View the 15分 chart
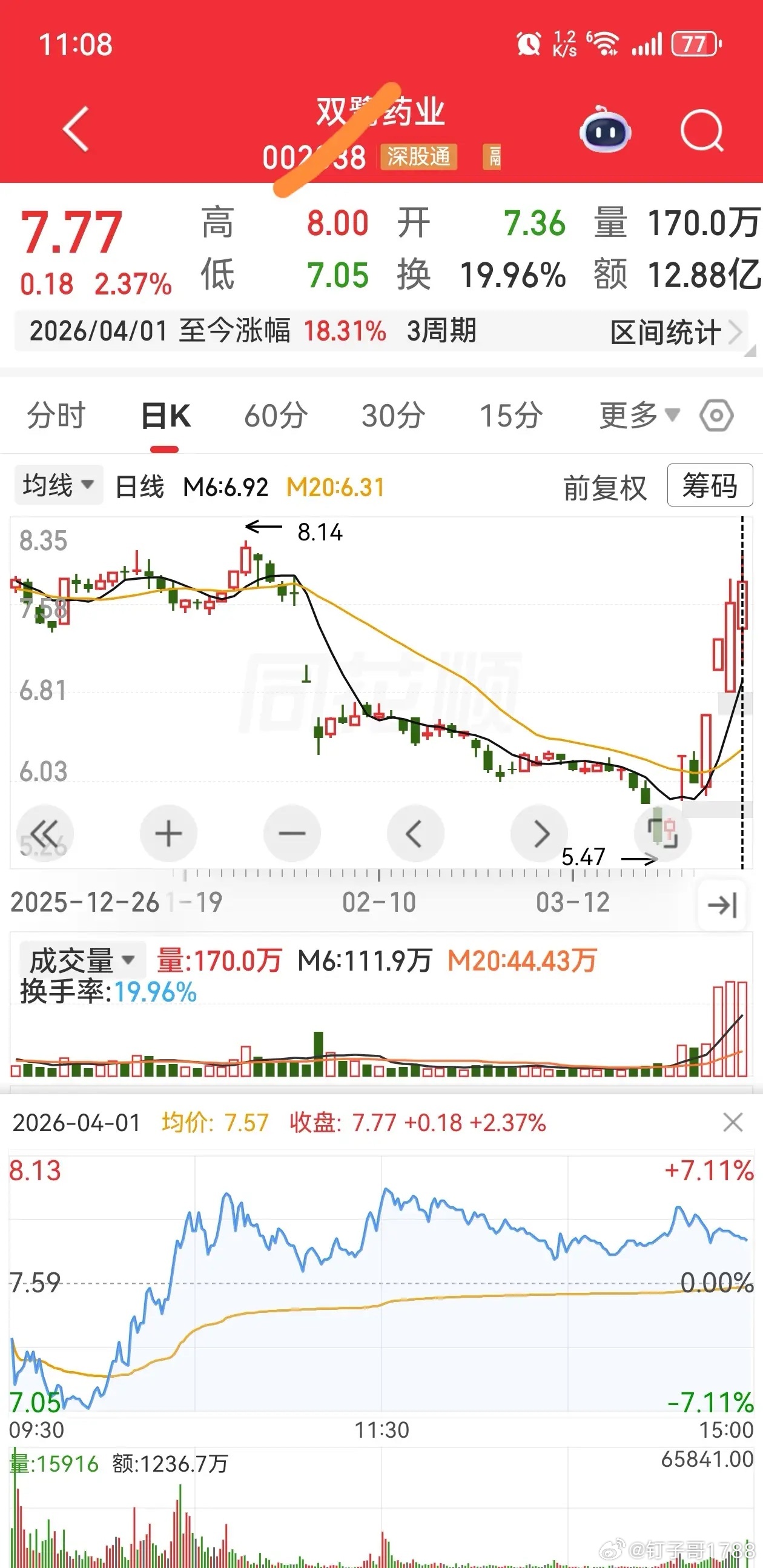 coord(510,416)
